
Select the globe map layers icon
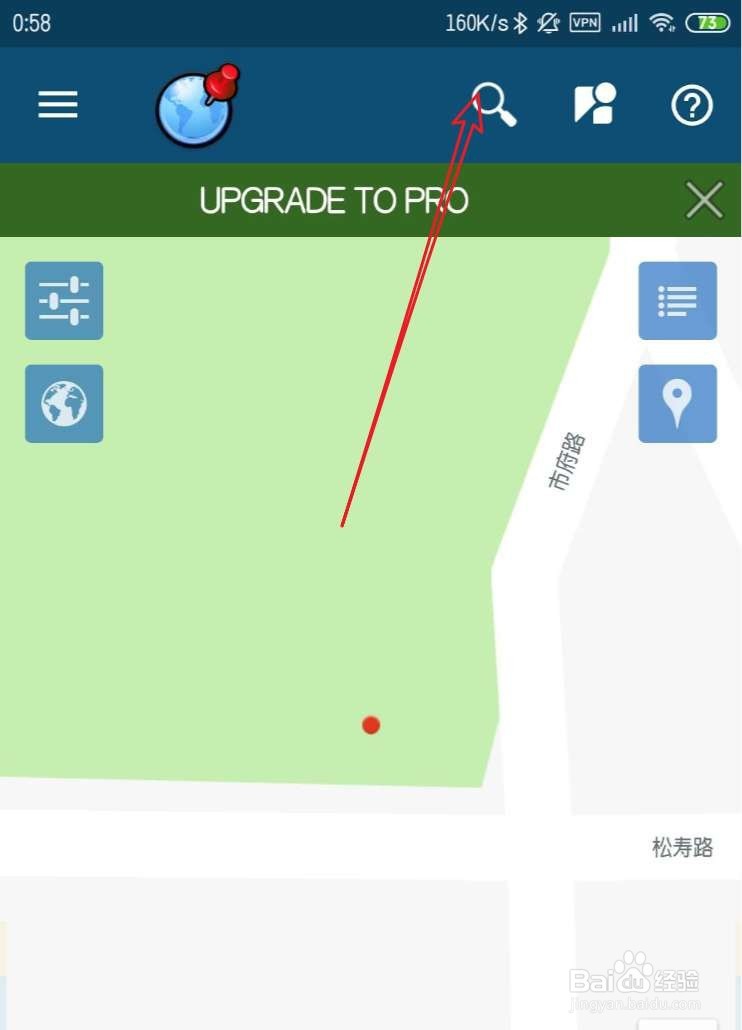[63, 404]
